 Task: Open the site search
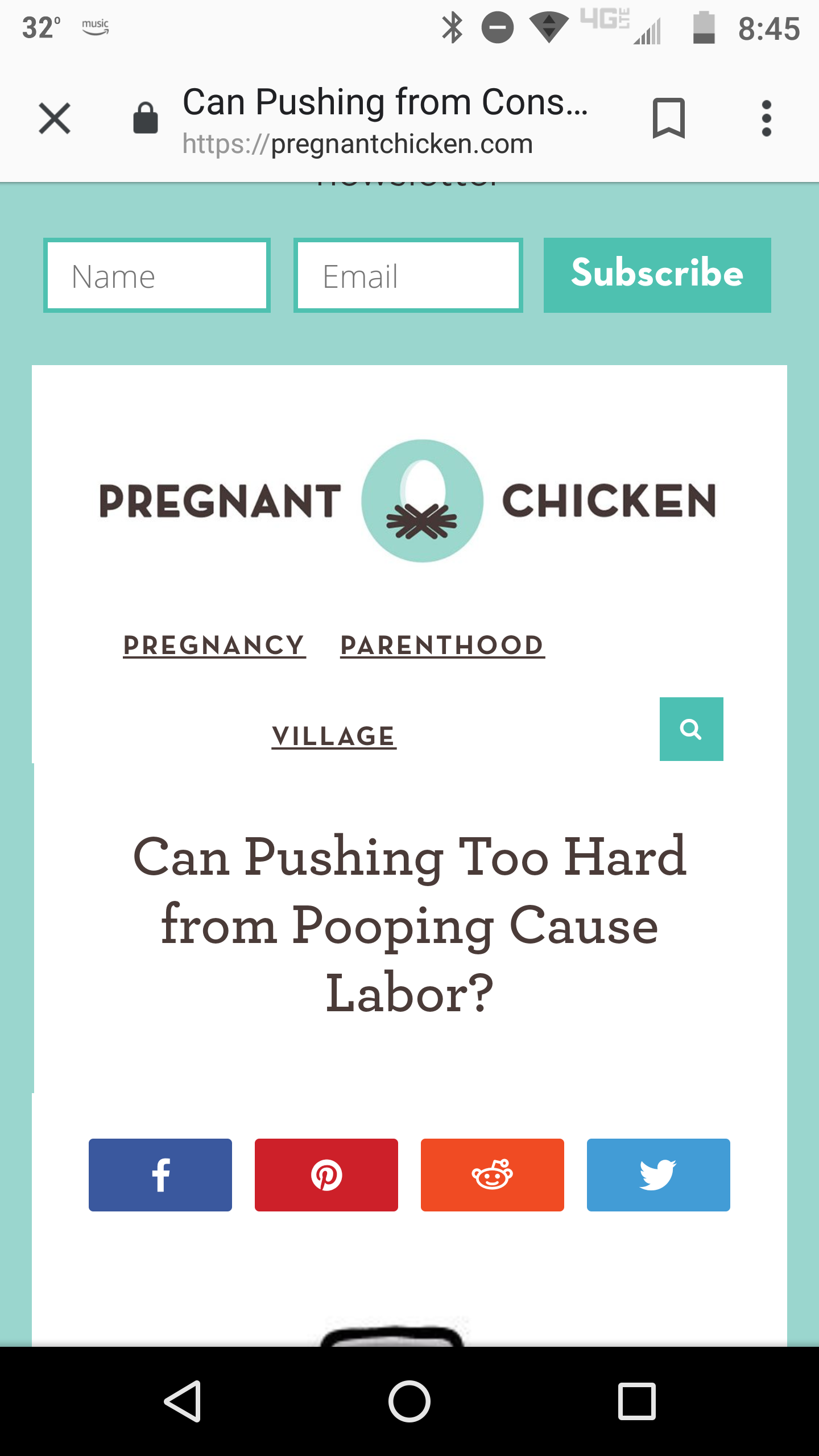[691, 729]
